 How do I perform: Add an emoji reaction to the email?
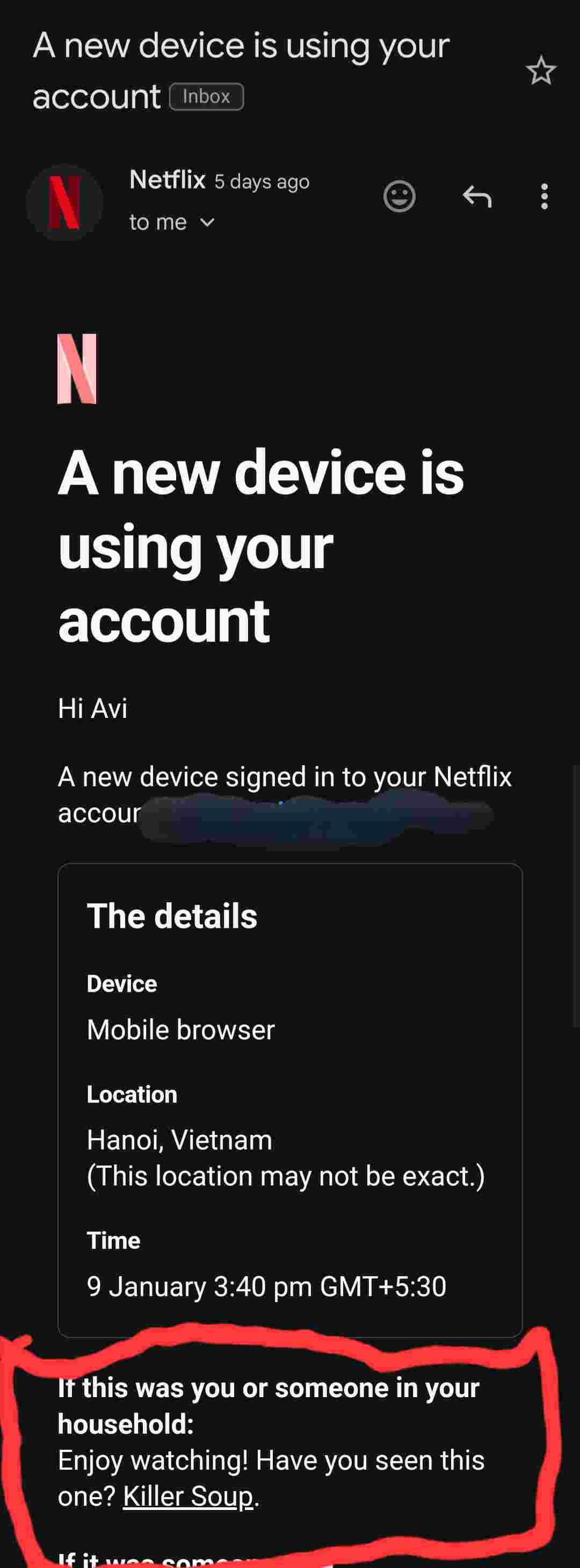coord(399,197)
